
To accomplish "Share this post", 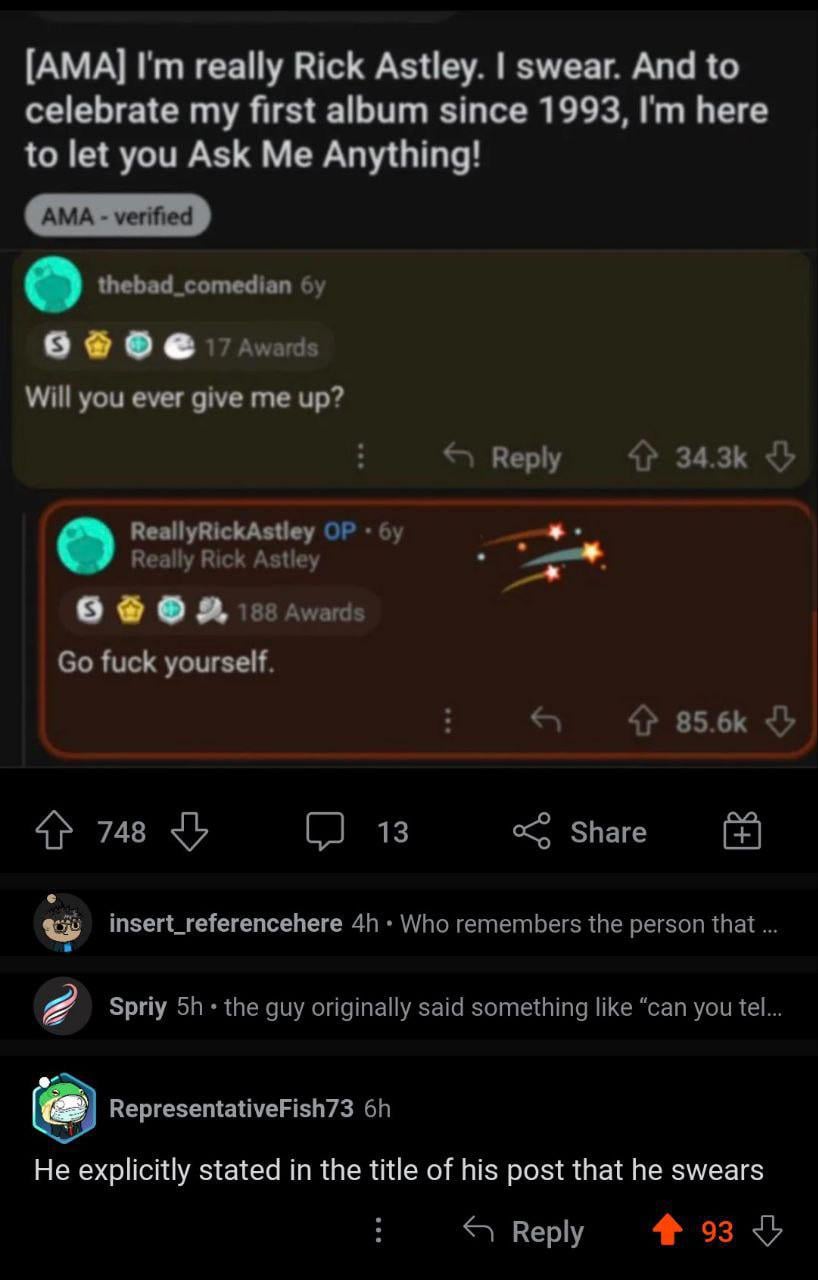I will (x=580, y=831).
